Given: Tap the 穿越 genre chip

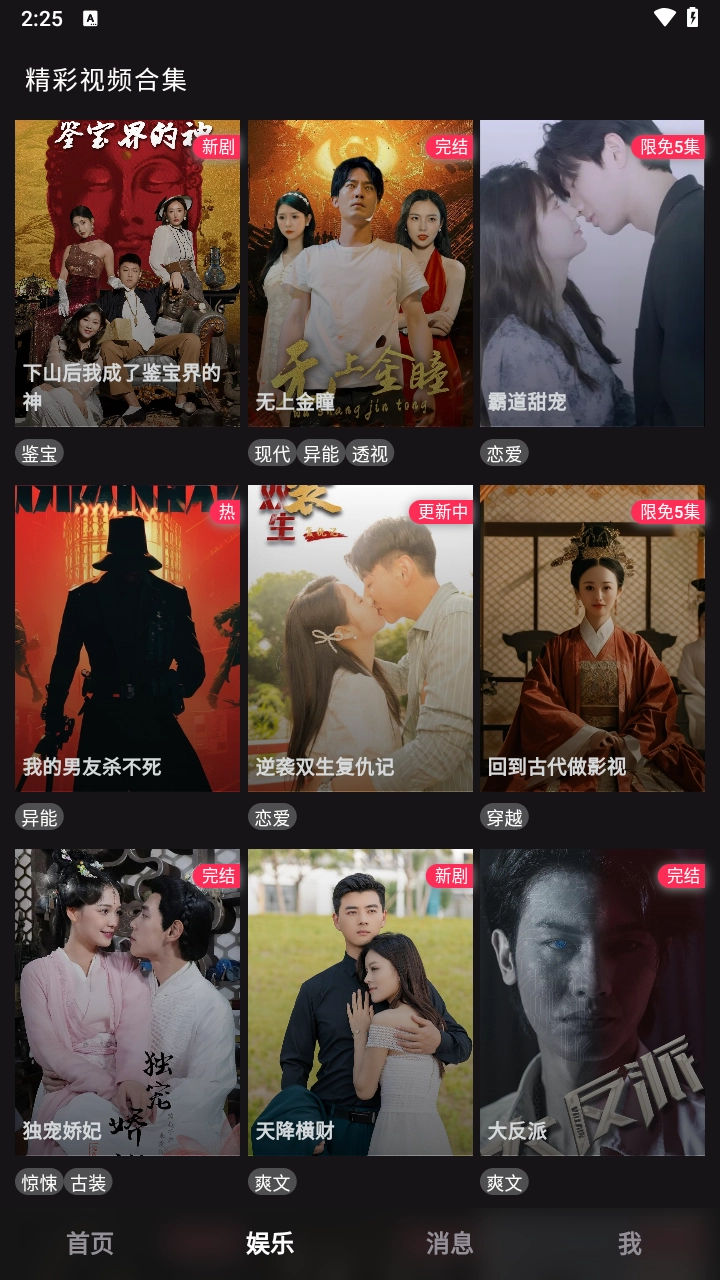Looking at the screenshot, I should coord(504,818).
